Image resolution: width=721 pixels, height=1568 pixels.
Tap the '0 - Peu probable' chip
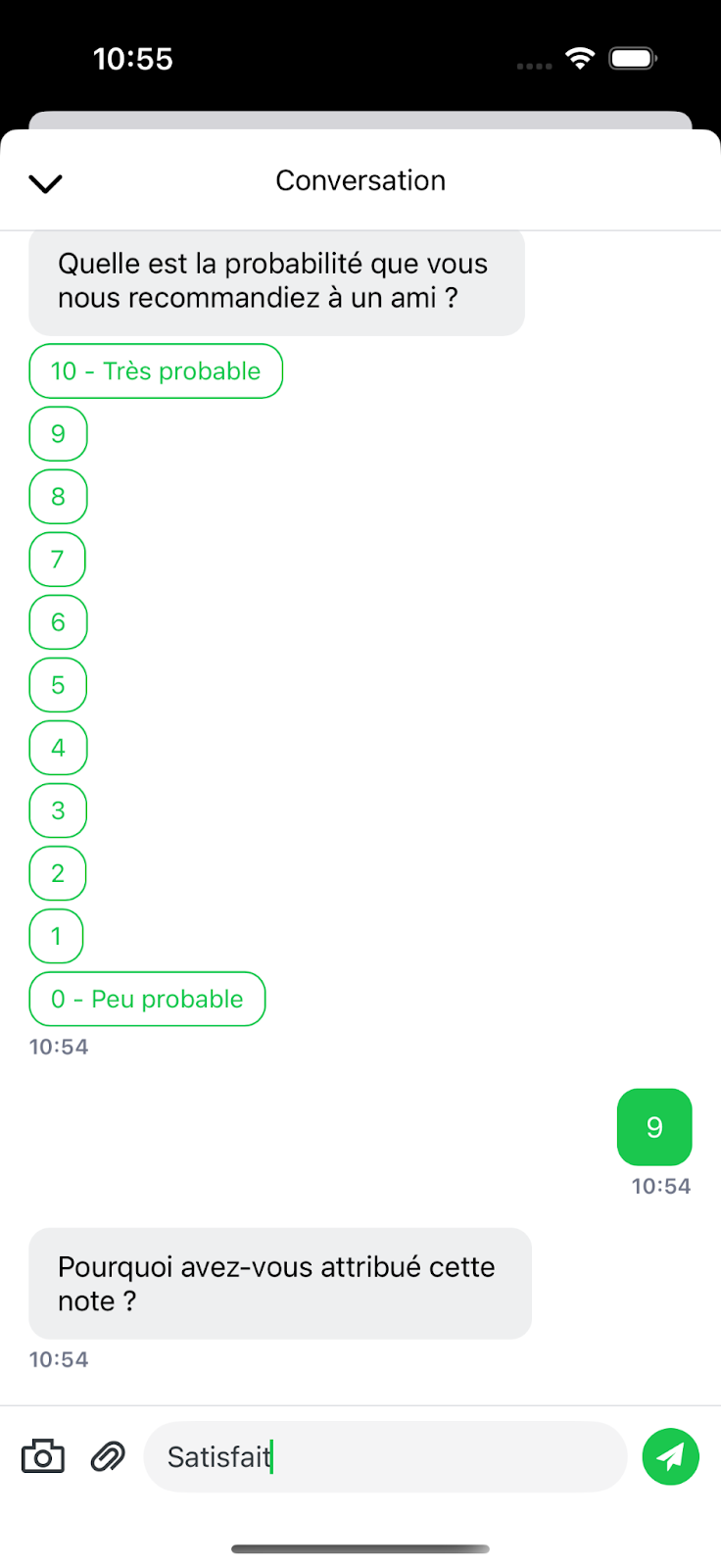tap(147, 999)
